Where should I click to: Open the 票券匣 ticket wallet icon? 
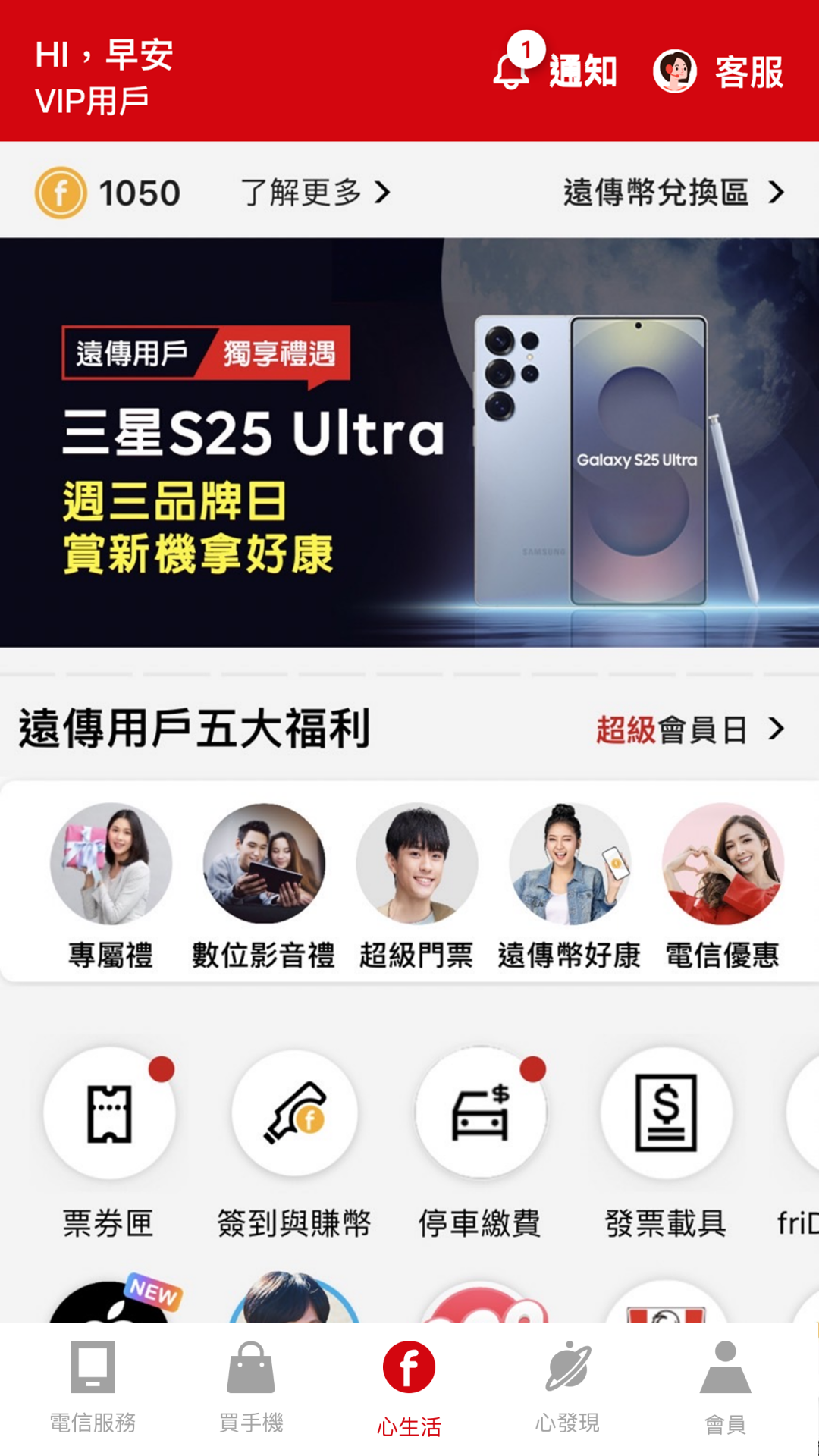(109, 1112)
